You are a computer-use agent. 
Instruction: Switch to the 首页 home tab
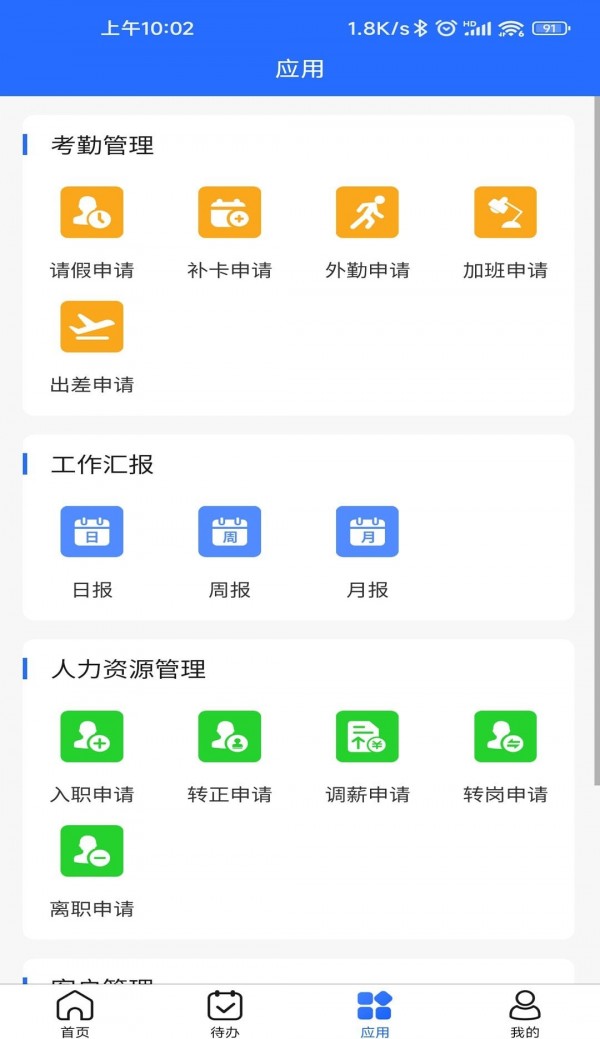tap(75, 1013)
